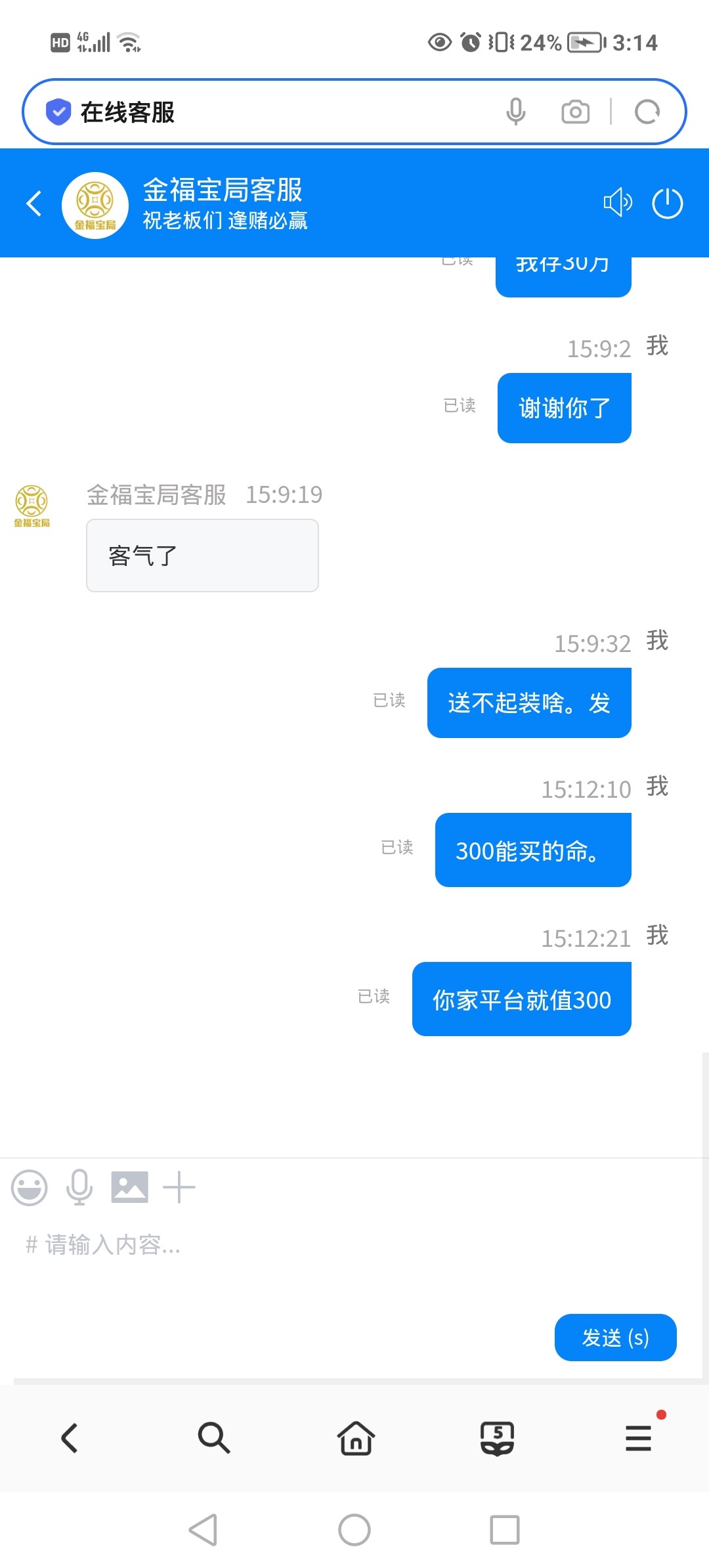This screenshot has height=1568, width=709.
Task: Click the 金福宝局客服 avatar image
Action: click(94, 204)
